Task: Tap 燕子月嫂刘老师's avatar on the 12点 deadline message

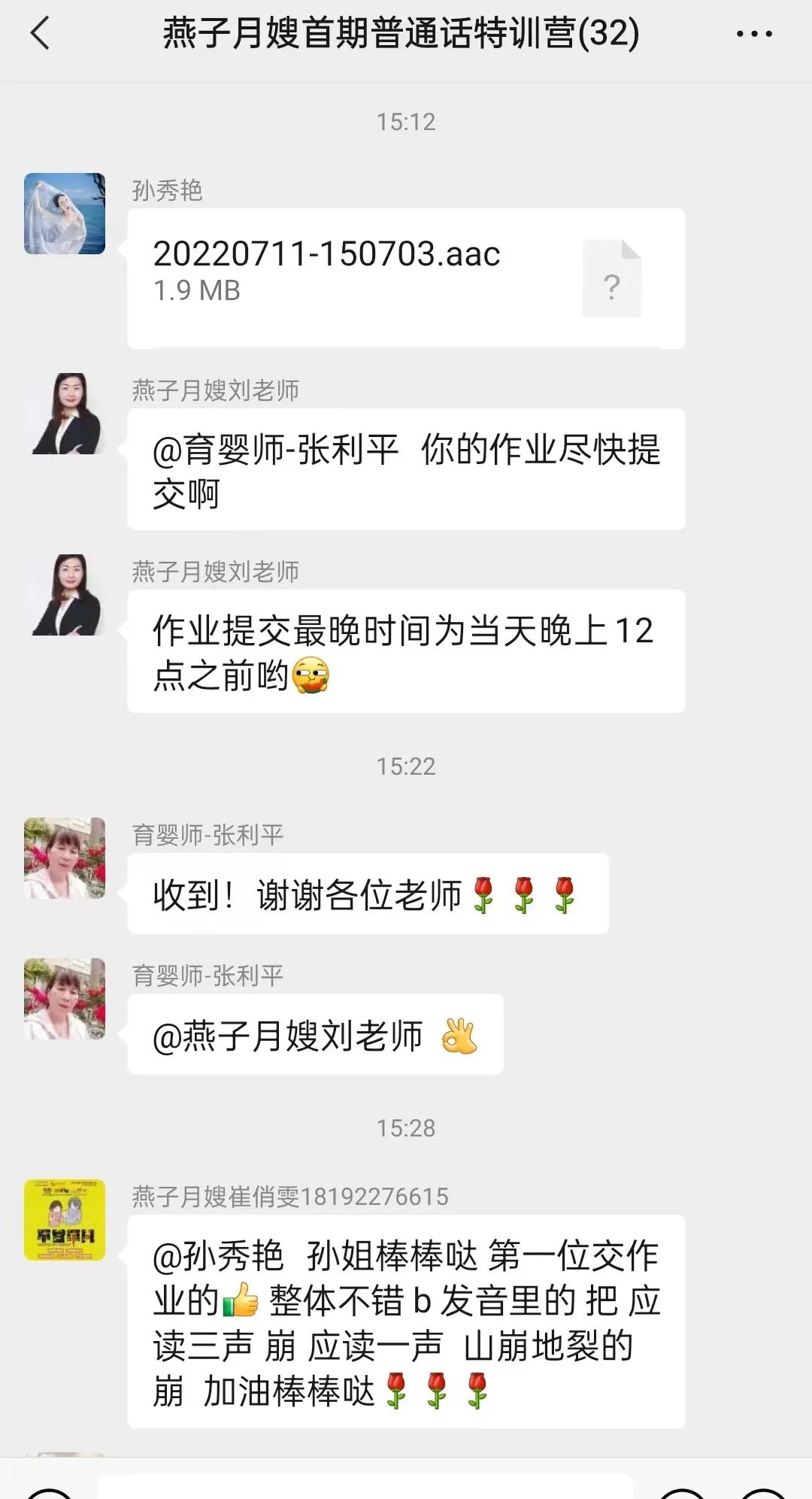Action: [x=65, y=596]
